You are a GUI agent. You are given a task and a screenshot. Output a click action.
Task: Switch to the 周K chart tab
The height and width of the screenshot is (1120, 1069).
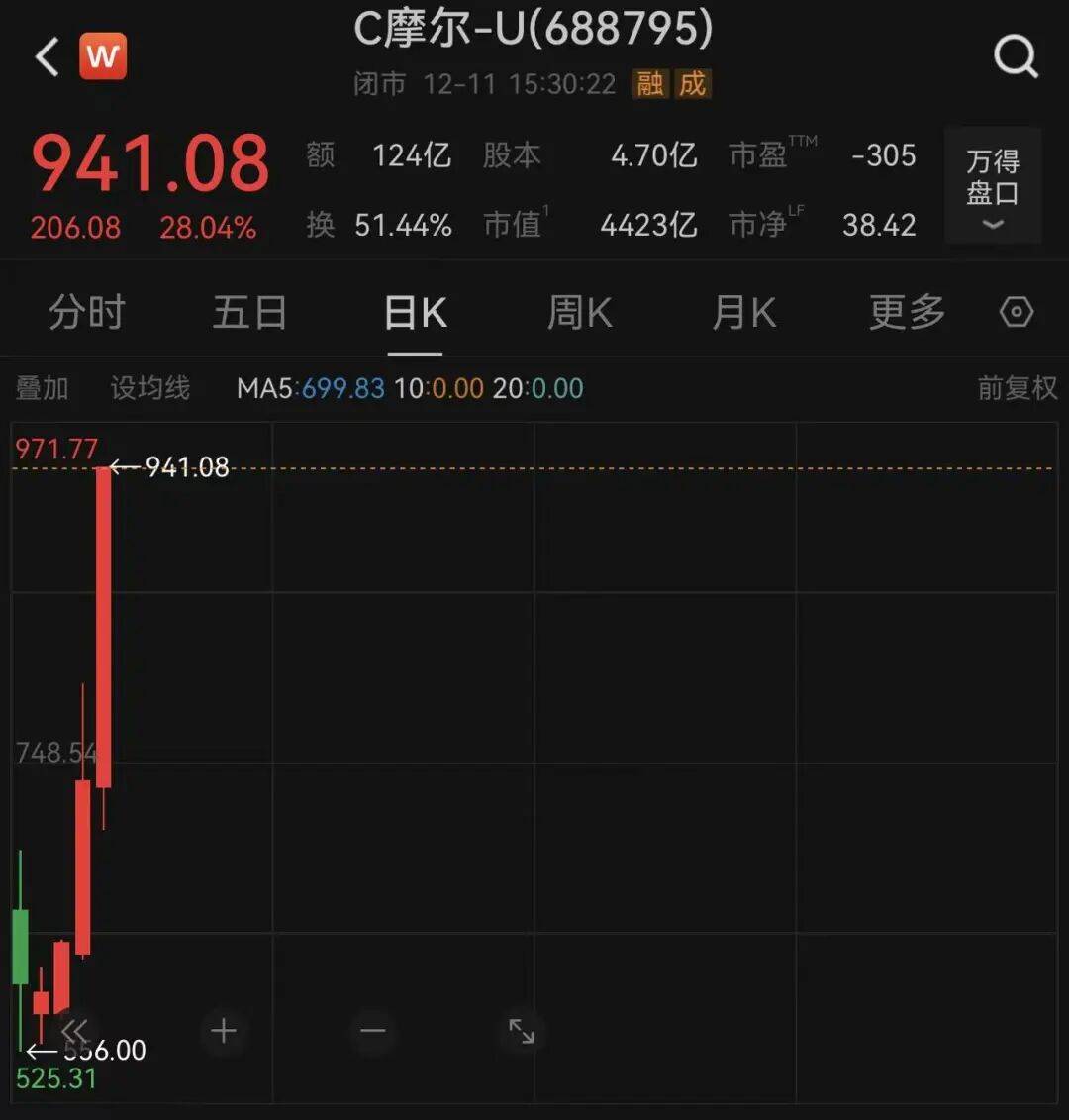coord(579,313)
